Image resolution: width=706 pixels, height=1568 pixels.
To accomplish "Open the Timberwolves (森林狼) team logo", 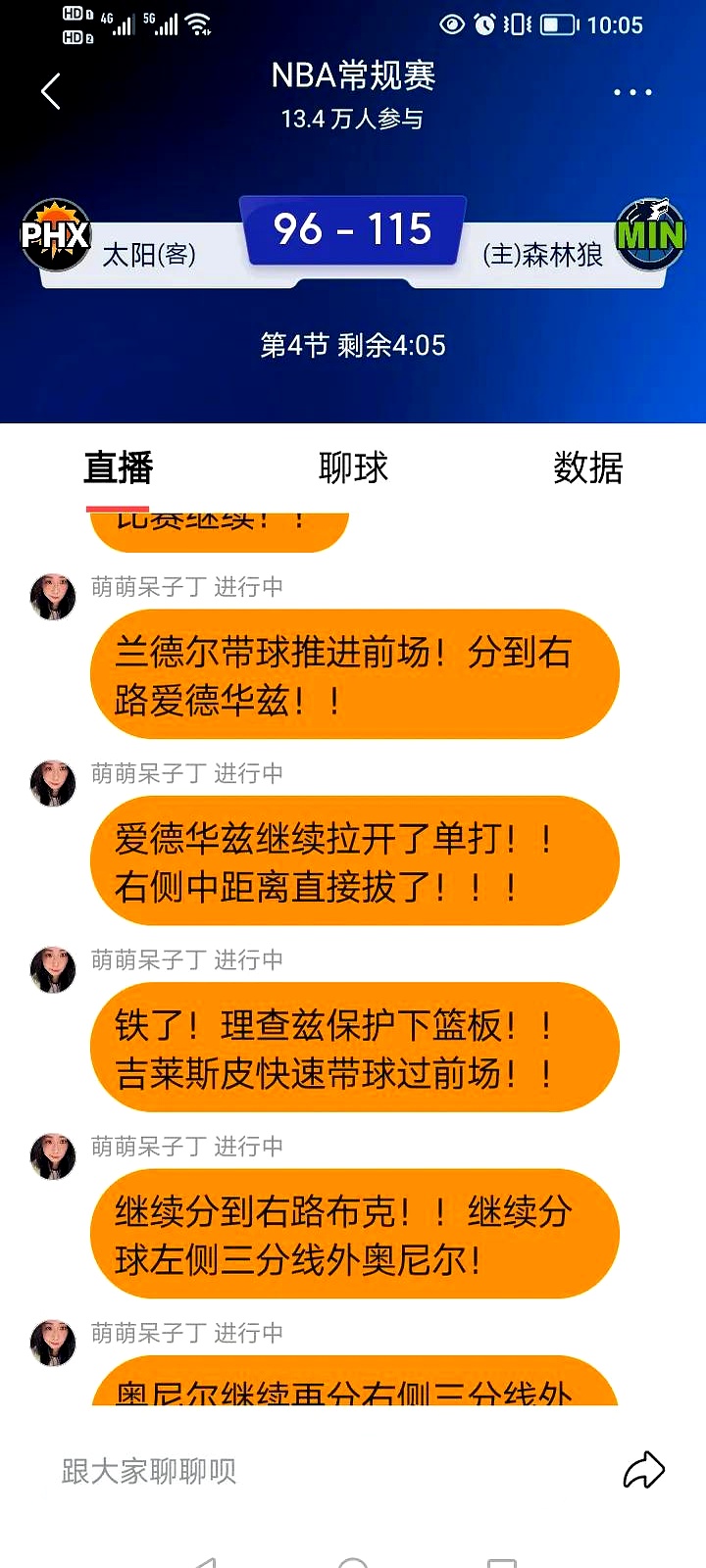I will 650,235.
